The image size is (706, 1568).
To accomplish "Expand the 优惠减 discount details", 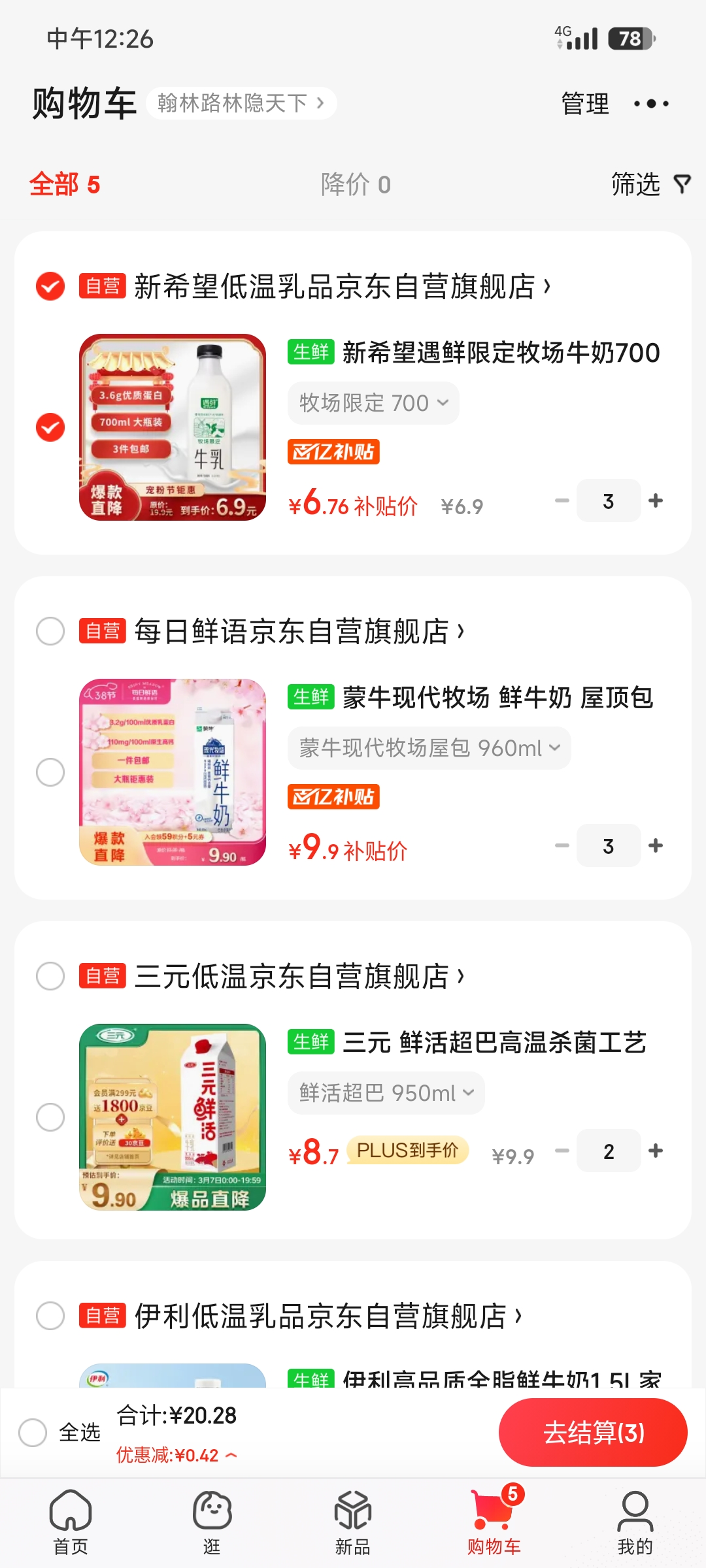I will click(x=176, y=1456).
